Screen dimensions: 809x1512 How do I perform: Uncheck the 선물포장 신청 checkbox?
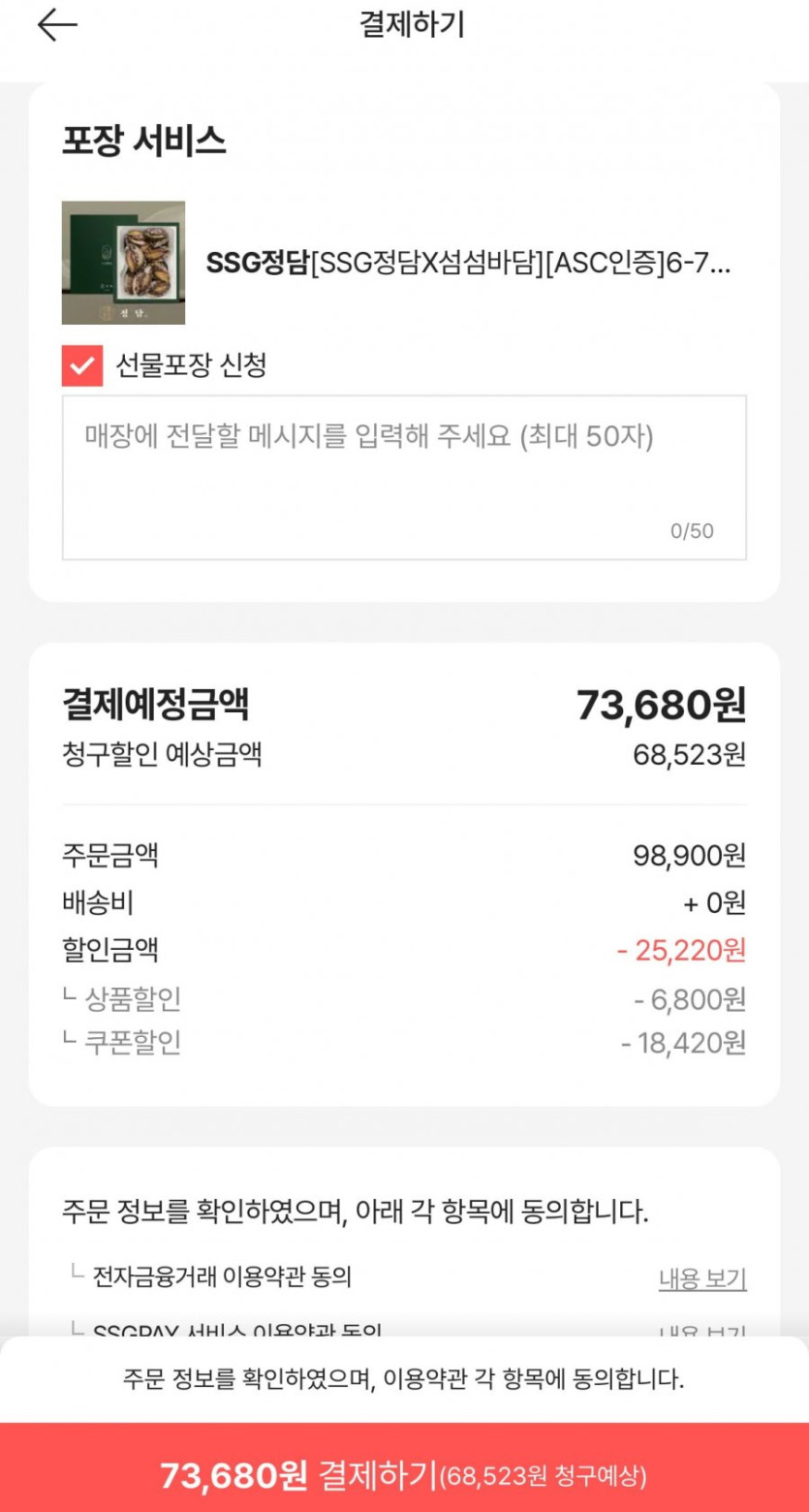[x=82, y=366]
